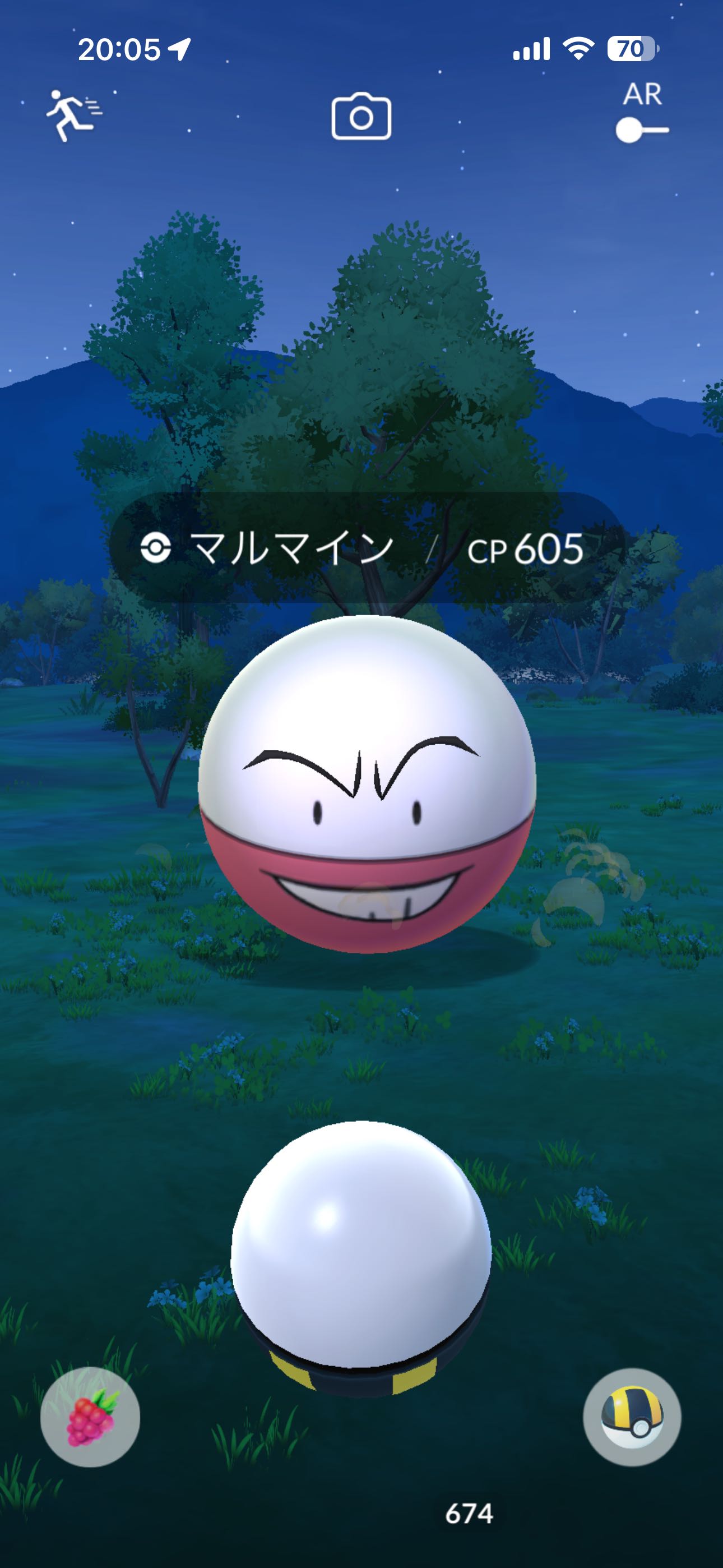This screenshot has width=723, height=1568.
Task: Open the Poké Ball selection menu
Action: click(x=632, y=1417)
